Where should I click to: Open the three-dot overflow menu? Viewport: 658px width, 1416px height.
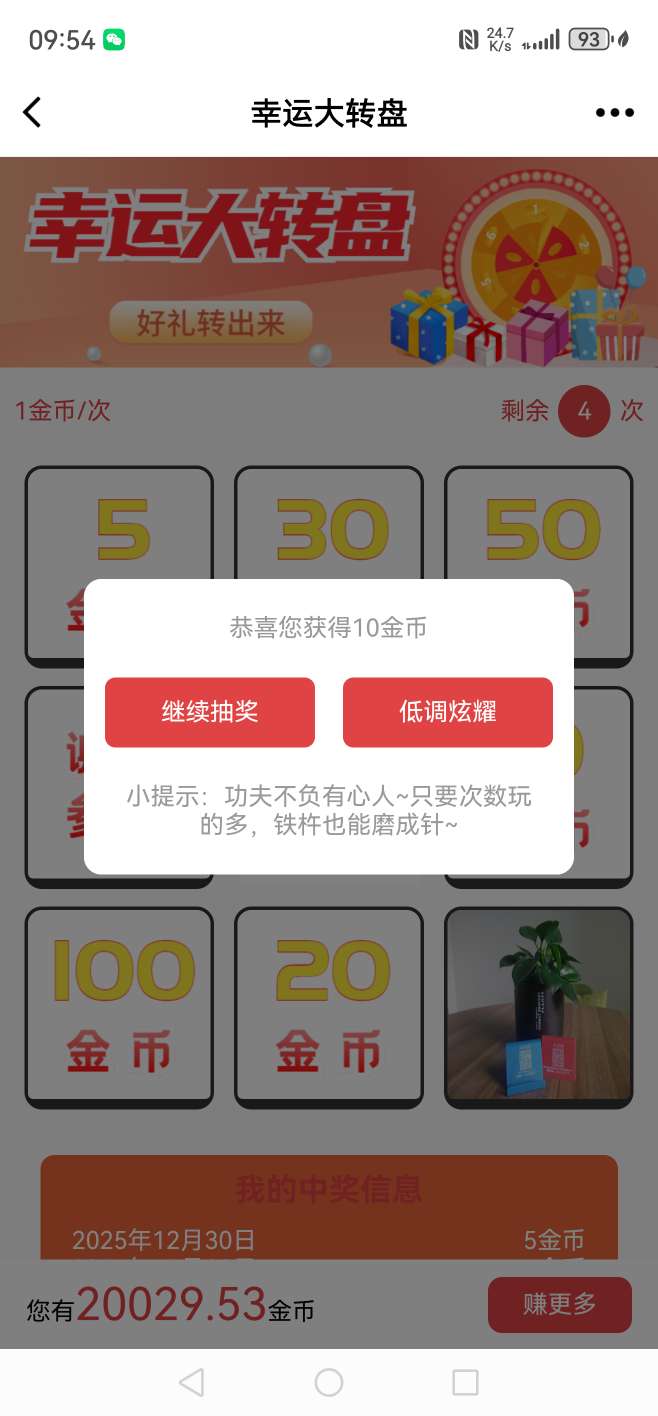click(x=614, y=113)
